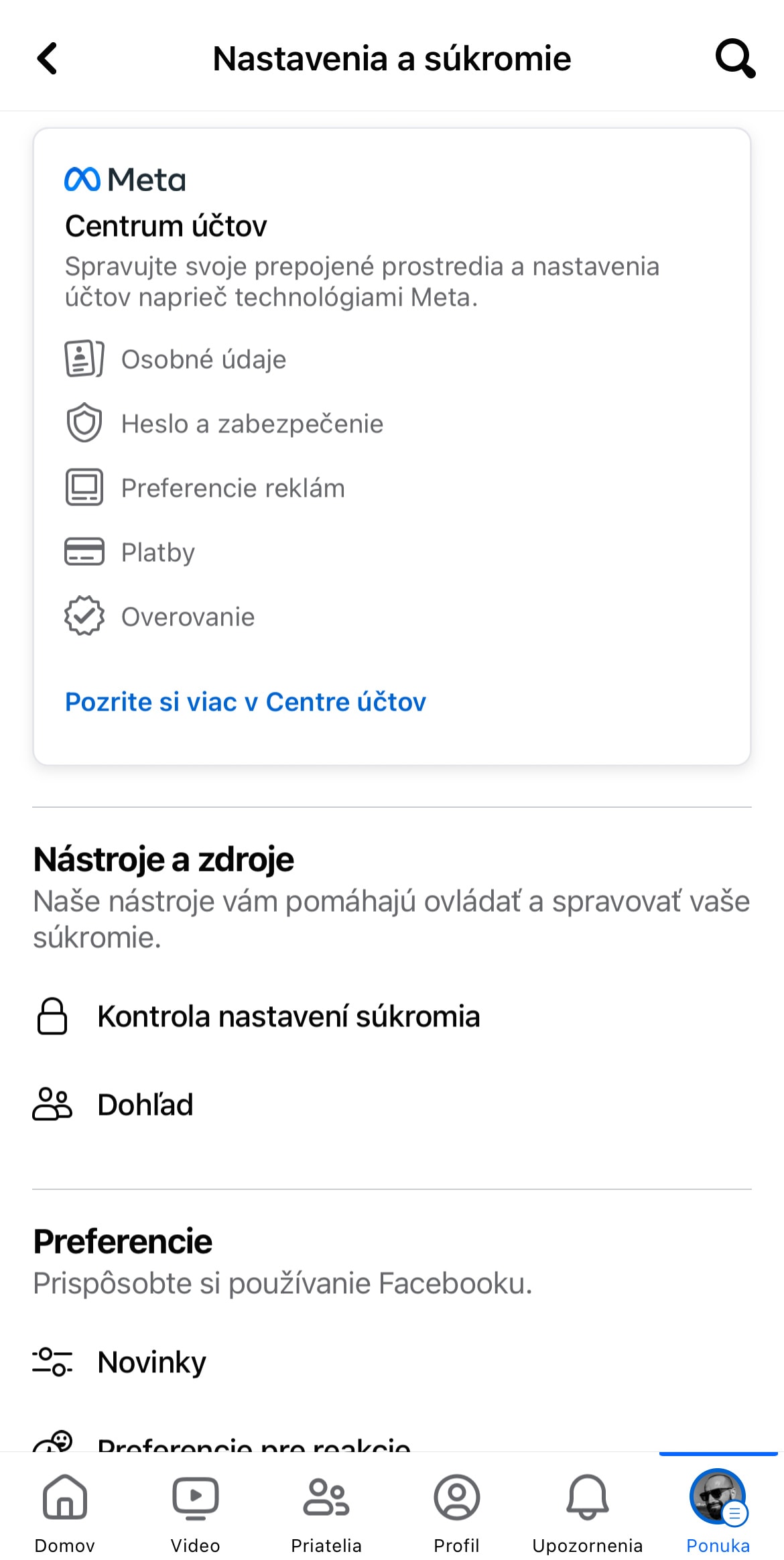Screen dimensions: 784x1560
Task: Open the Upozornenia notifications tab
Action: [588, 1512]
